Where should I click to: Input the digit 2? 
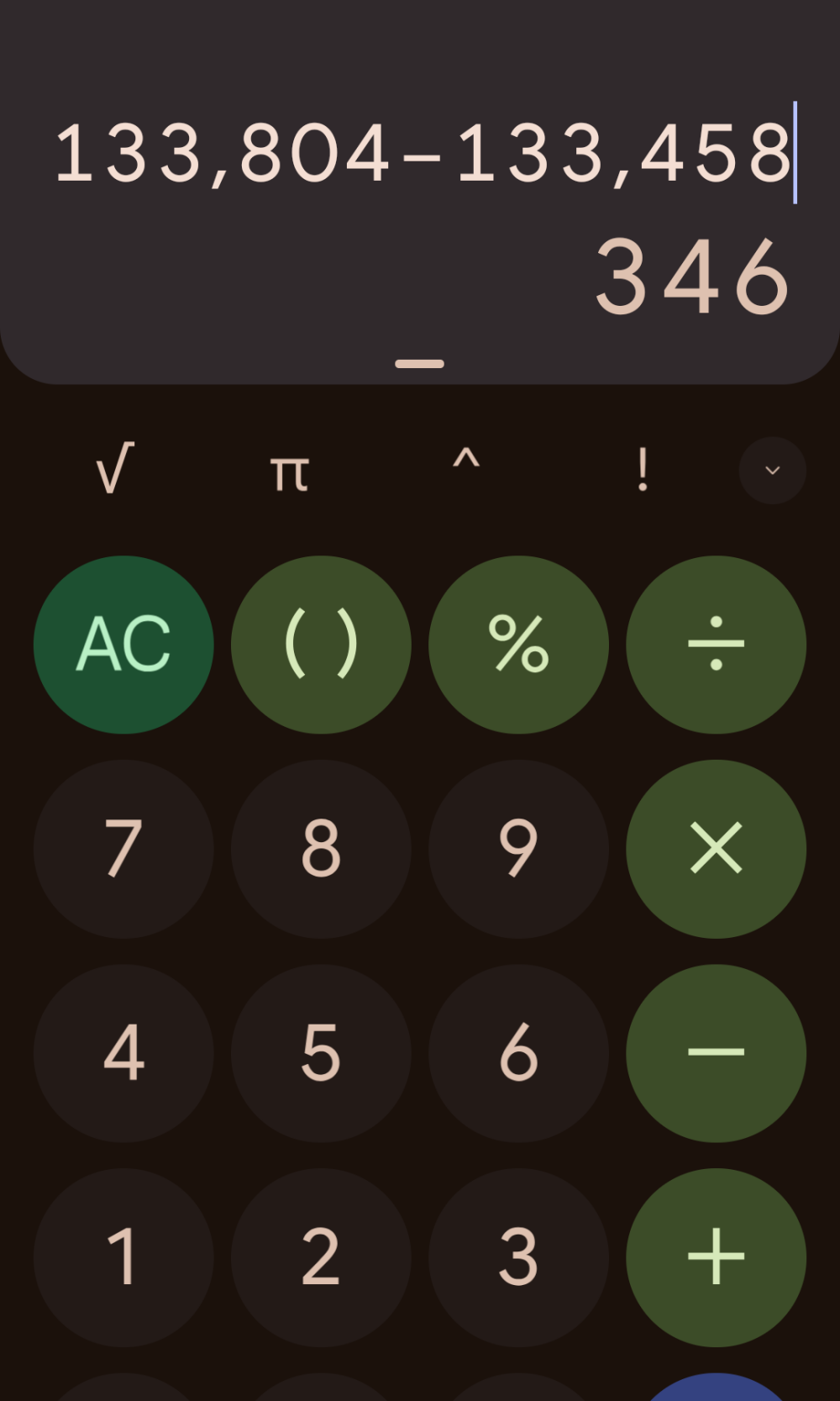[x=321, y=1257]
